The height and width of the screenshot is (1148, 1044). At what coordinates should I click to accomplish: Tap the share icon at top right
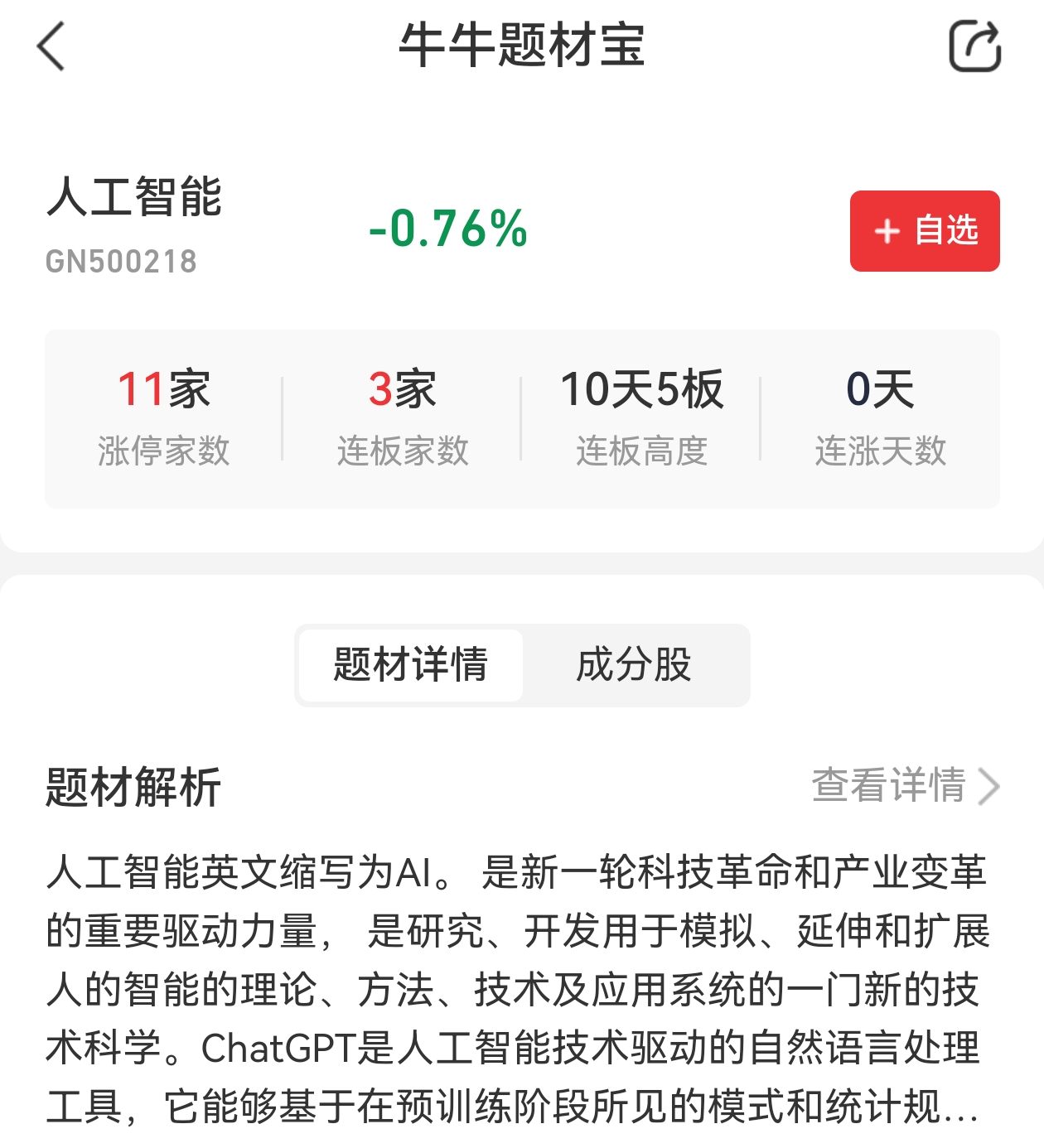click(976, 47)
